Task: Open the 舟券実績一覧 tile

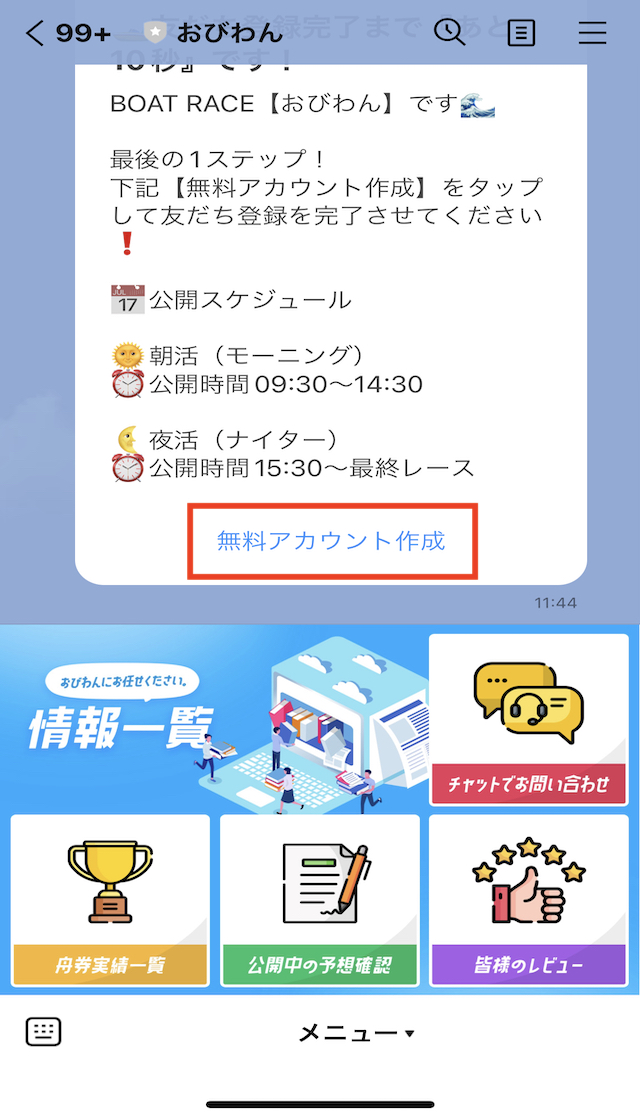Action: coord(110,900)
